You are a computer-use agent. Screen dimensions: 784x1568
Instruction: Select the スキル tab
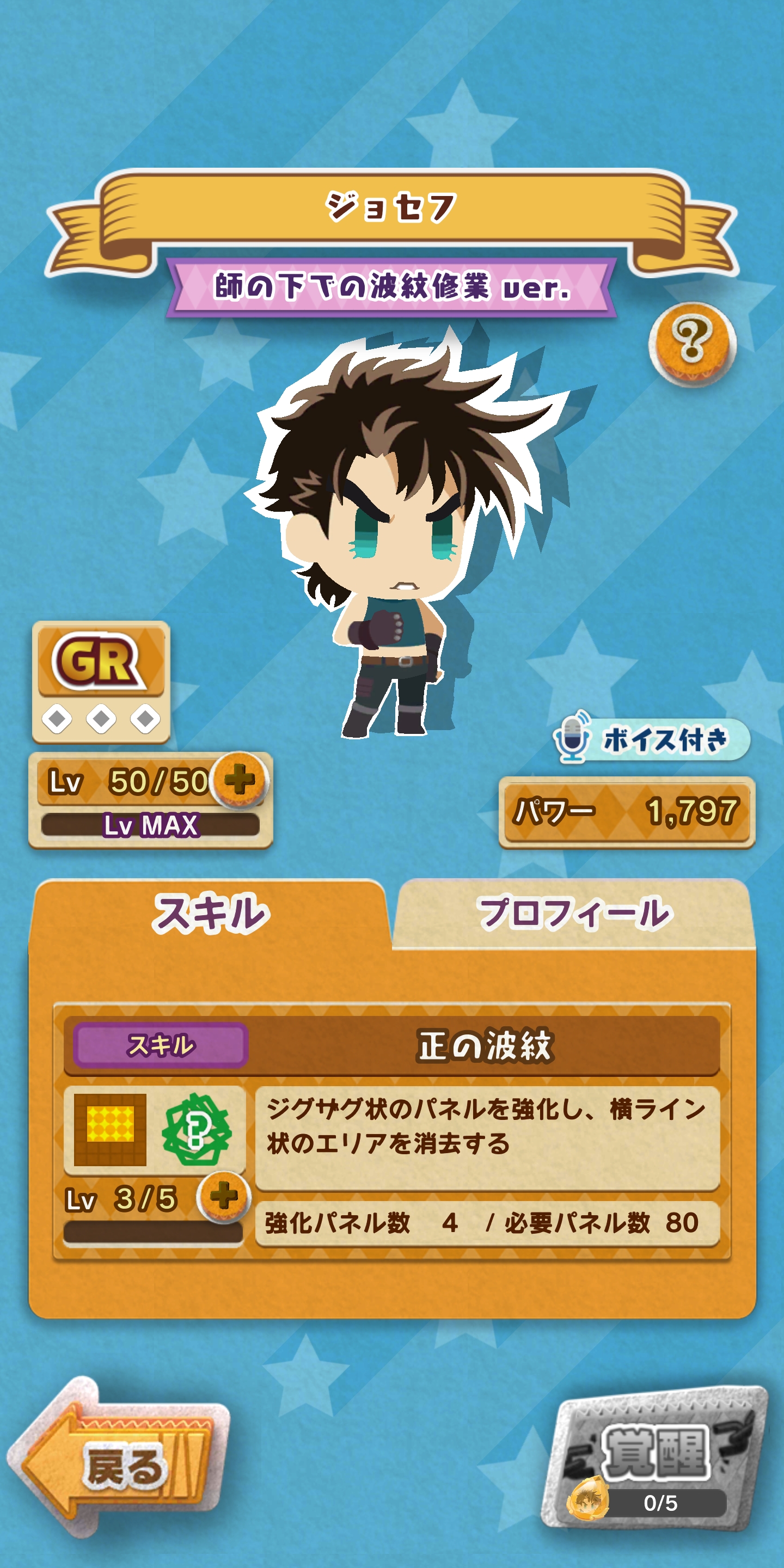[x=210, y=913]
